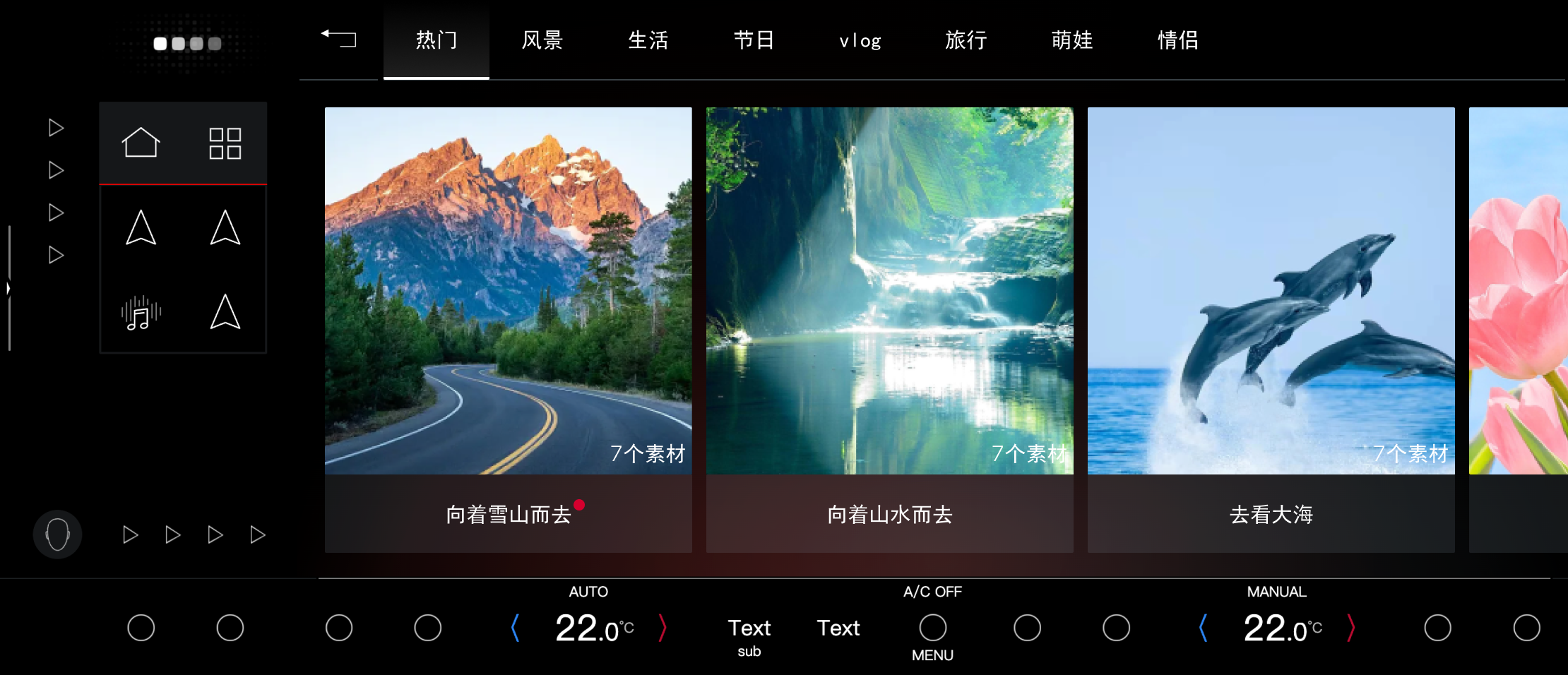Open the 情侣 tab
This screenshot has width=1568, height=675.
click(x=1177, y=40)
